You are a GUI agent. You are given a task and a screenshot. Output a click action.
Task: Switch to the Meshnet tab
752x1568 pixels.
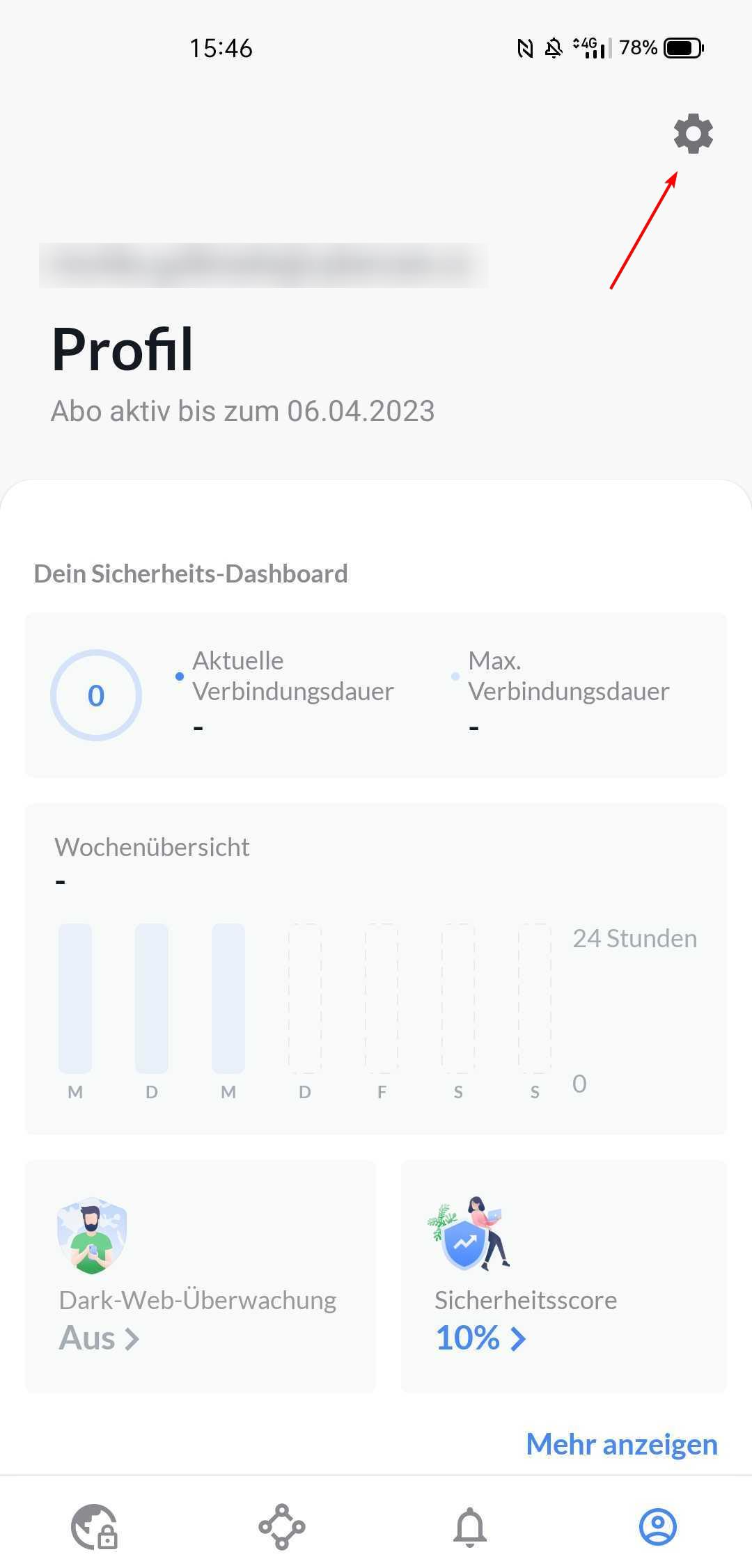pos(282,1527)
